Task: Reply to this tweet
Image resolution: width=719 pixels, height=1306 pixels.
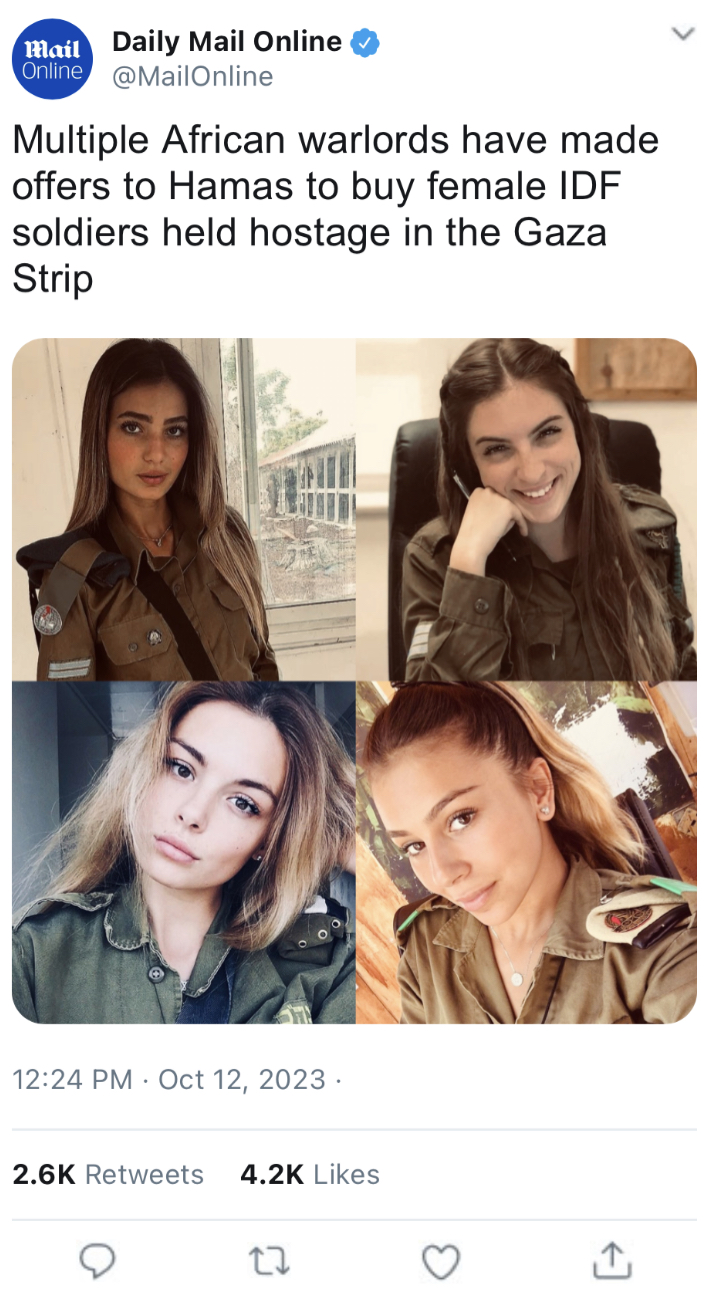Action: [x=97, y=1261]
